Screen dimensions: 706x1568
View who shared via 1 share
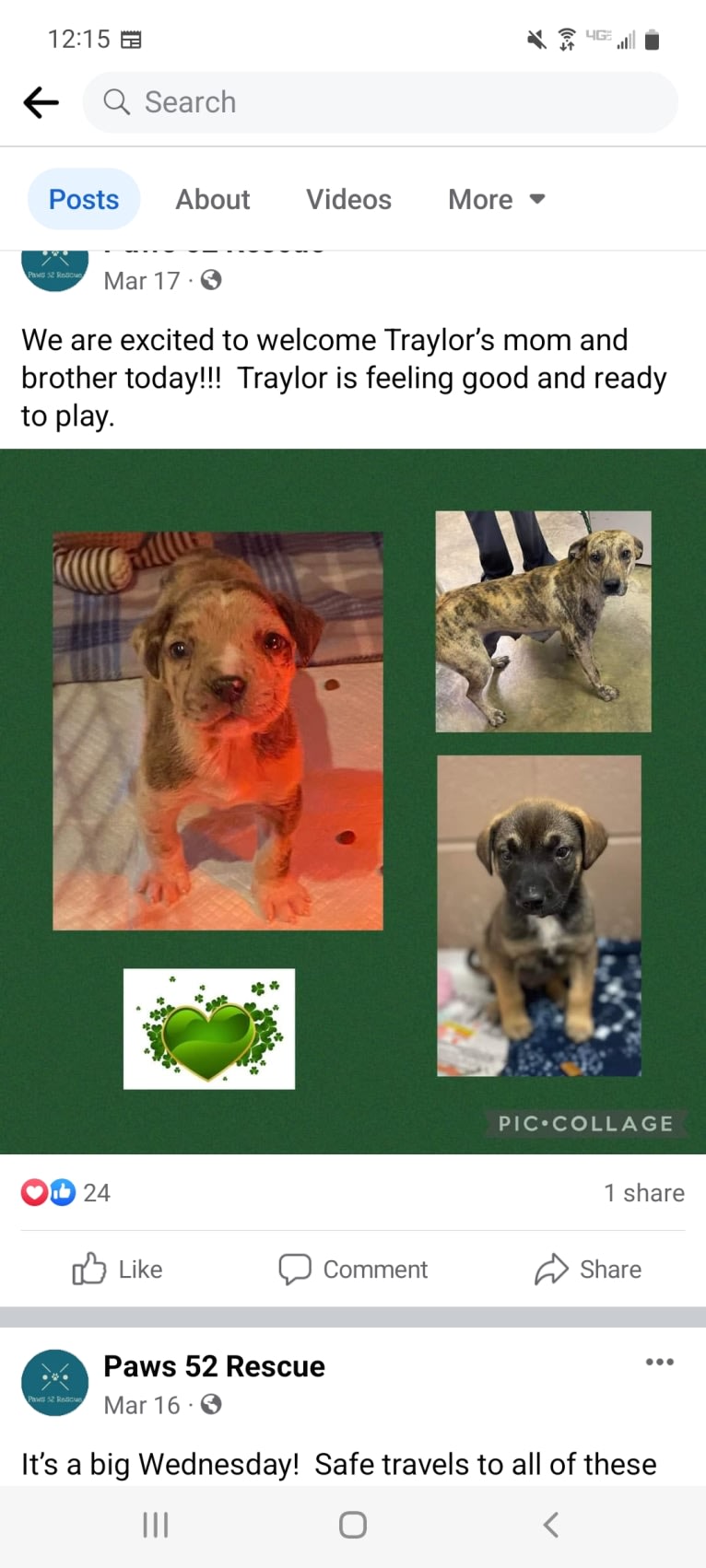pyautogui.click(x=643, y=1192)
